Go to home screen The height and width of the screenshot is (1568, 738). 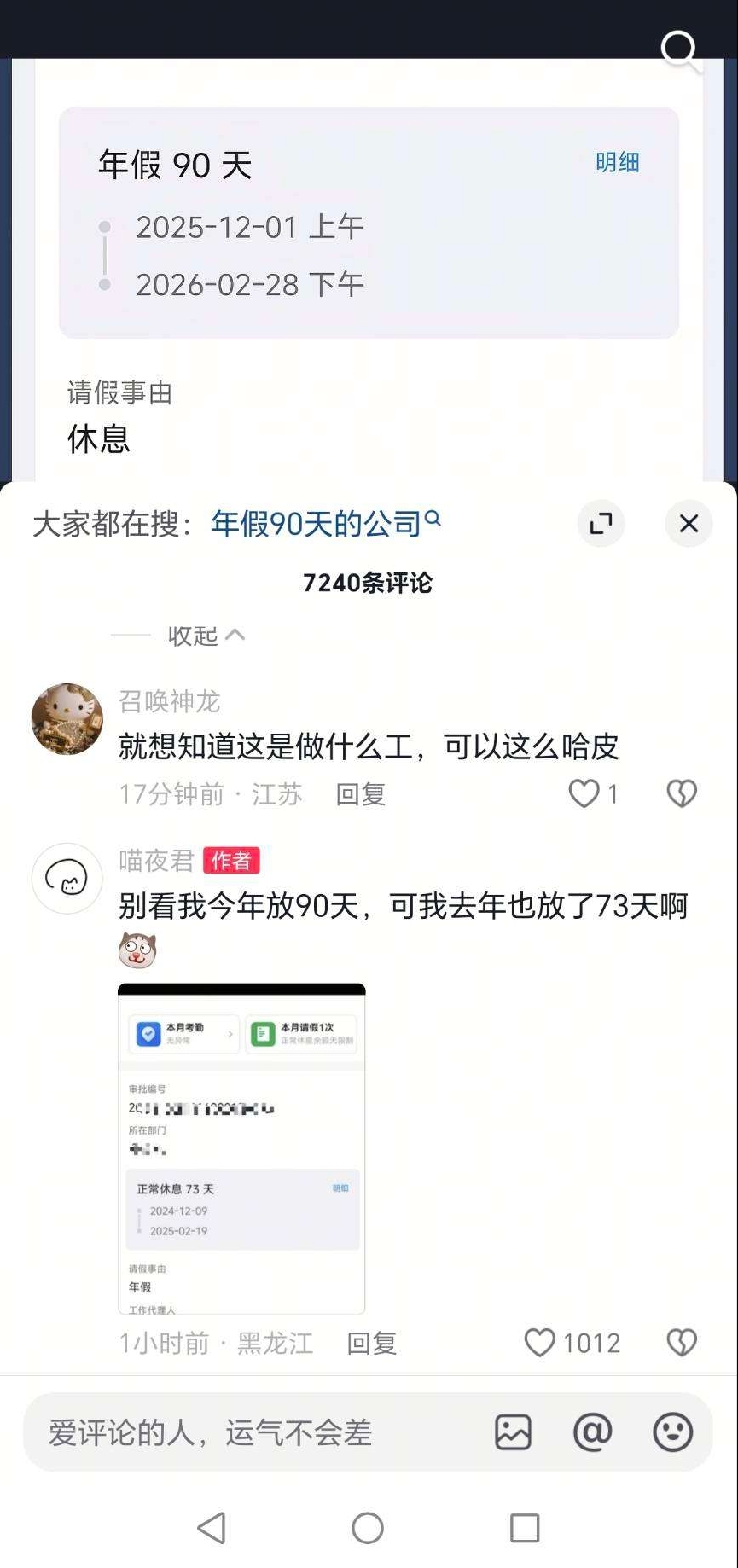pos(368,1528)
